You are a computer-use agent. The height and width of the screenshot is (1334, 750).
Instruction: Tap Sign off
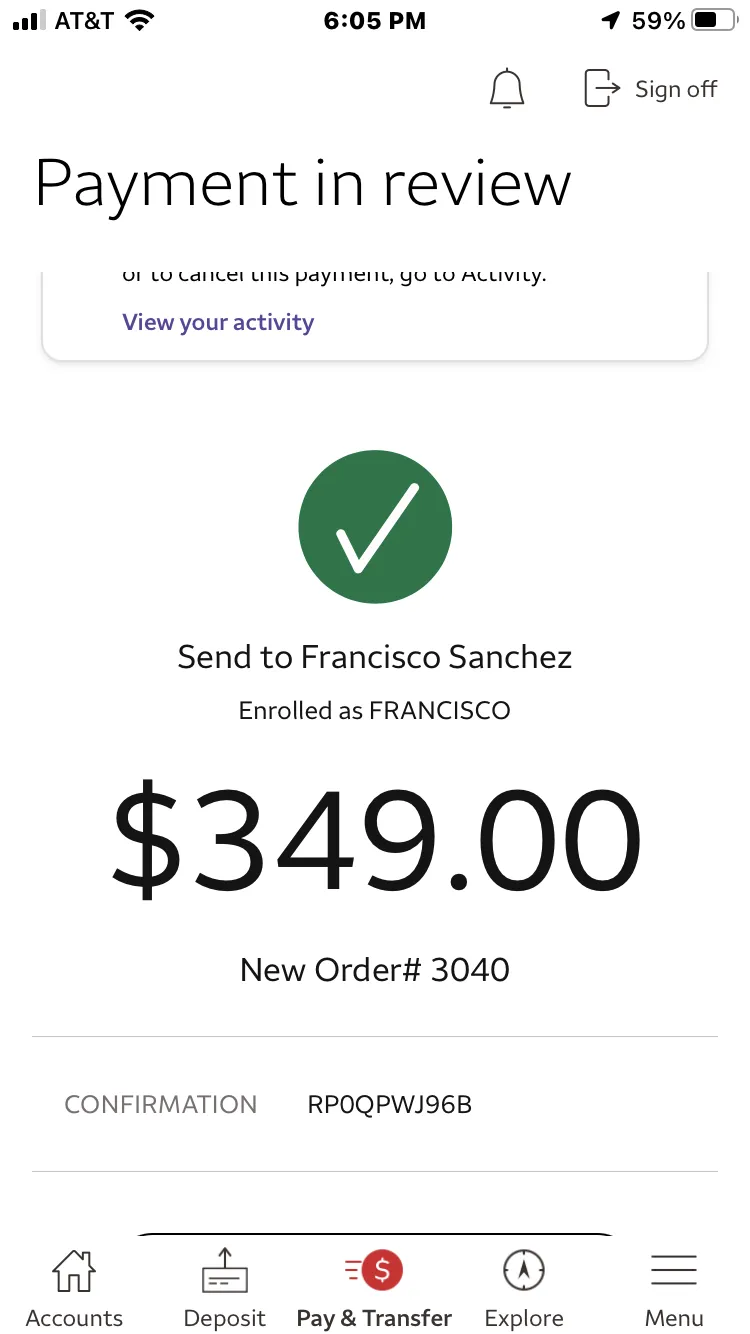pos(651,89)
